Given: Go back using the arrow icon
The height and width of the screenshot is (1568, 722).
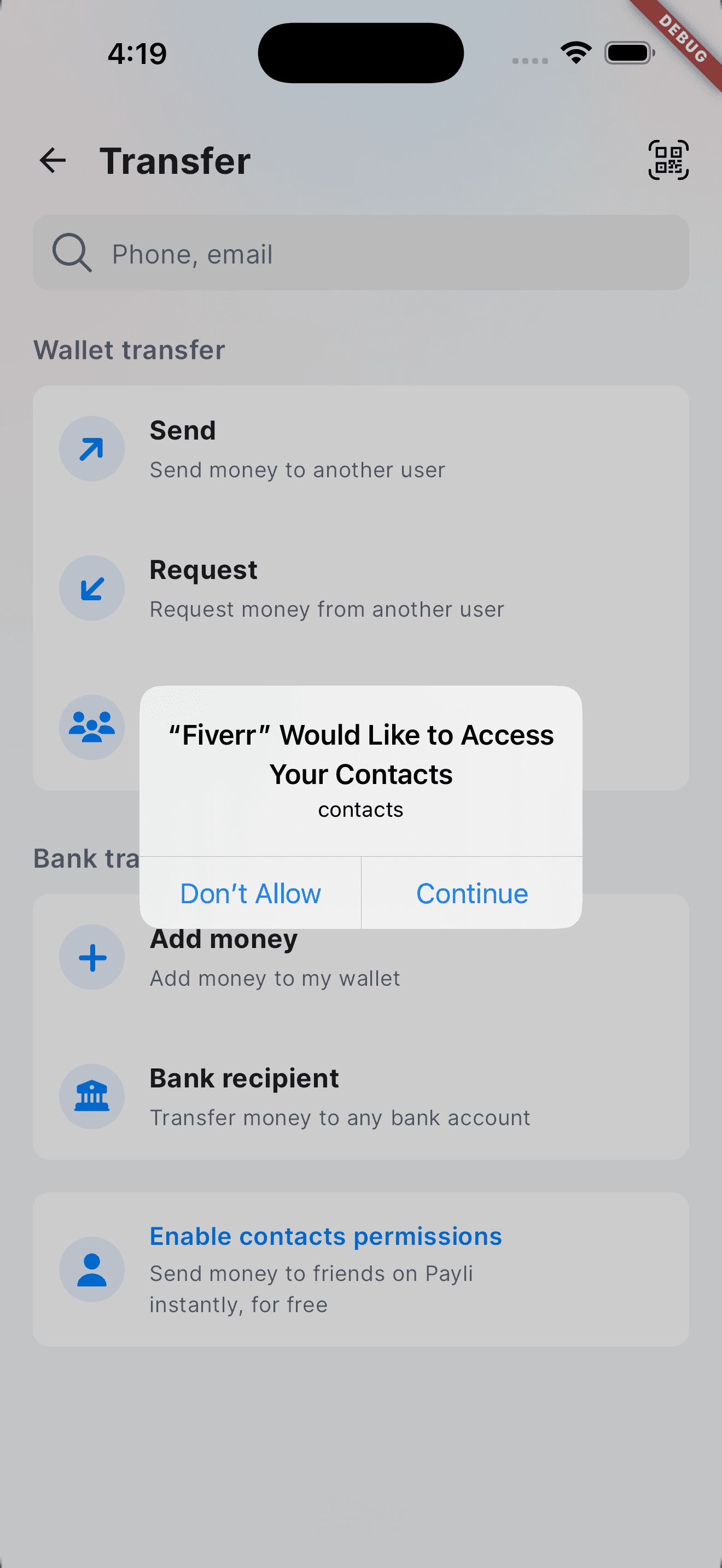Looking at the screenshot, I should [53, 161].
